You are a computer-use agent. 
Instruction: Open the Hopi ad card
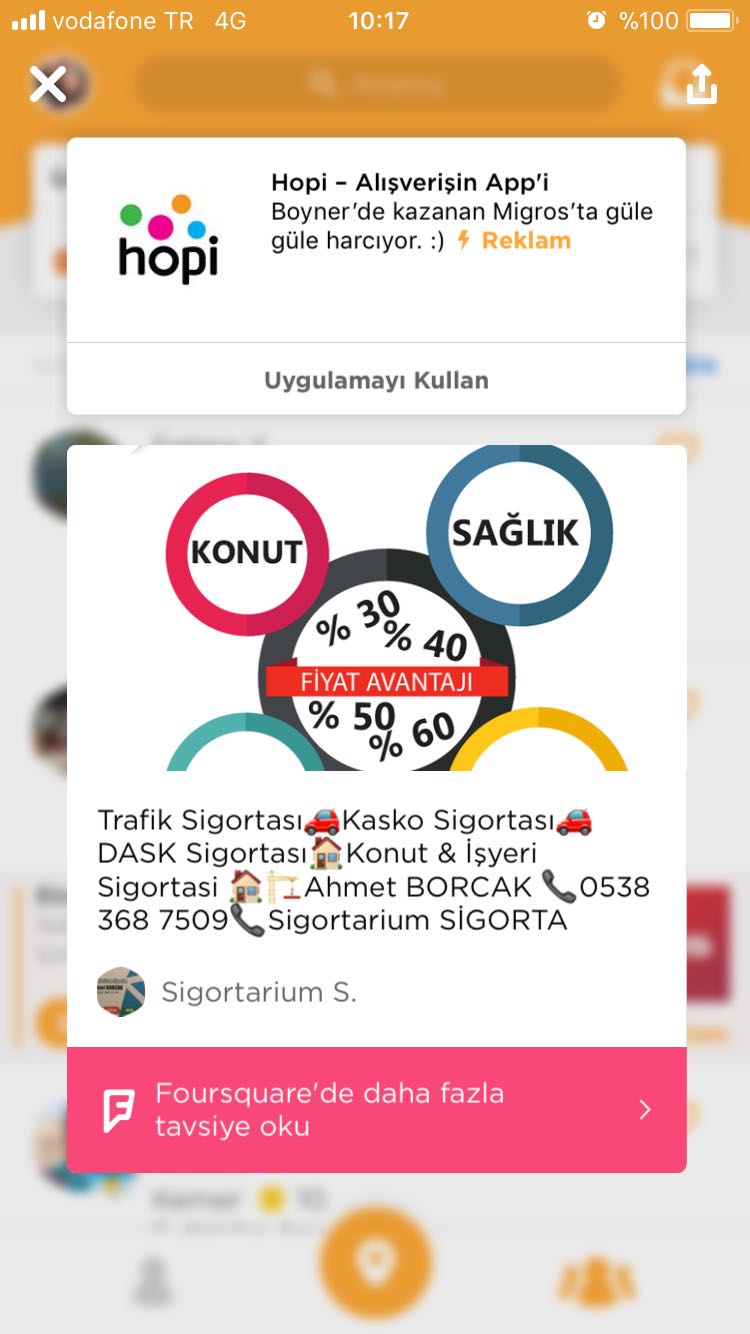click(376, 240)
